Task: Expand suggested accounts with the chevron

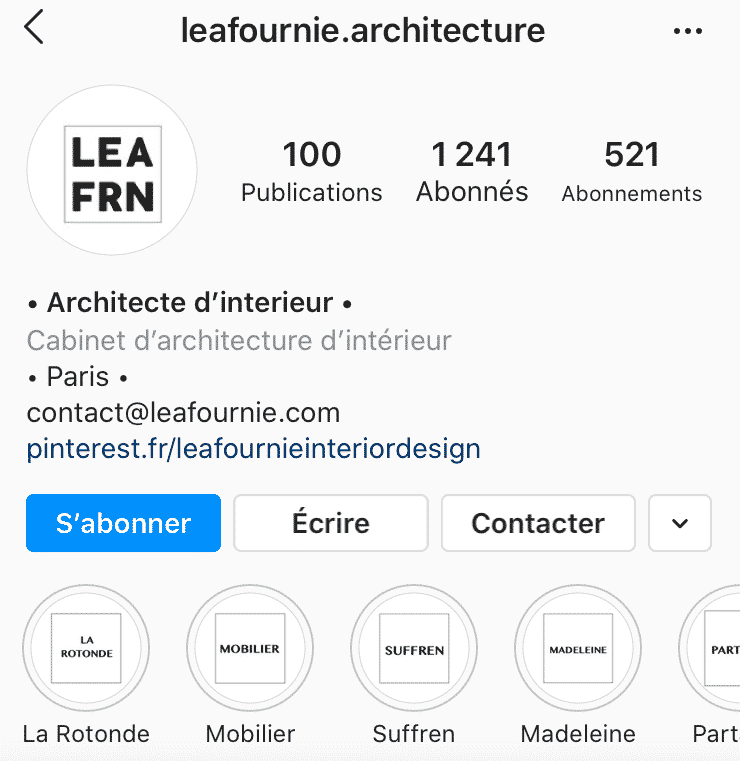Action: click(680, 523)
